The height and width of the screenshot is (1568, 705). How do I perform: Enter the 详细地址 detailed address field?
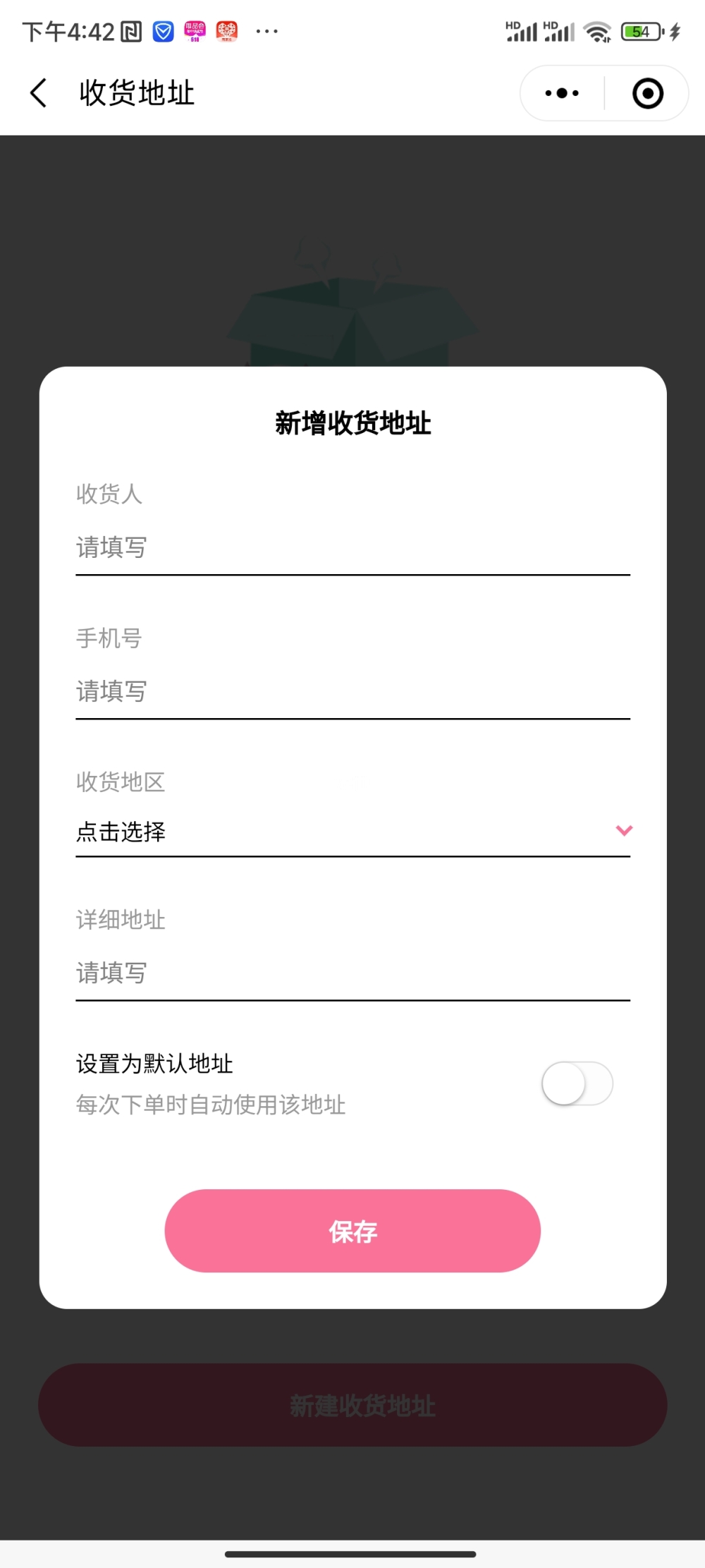point(352,973)
